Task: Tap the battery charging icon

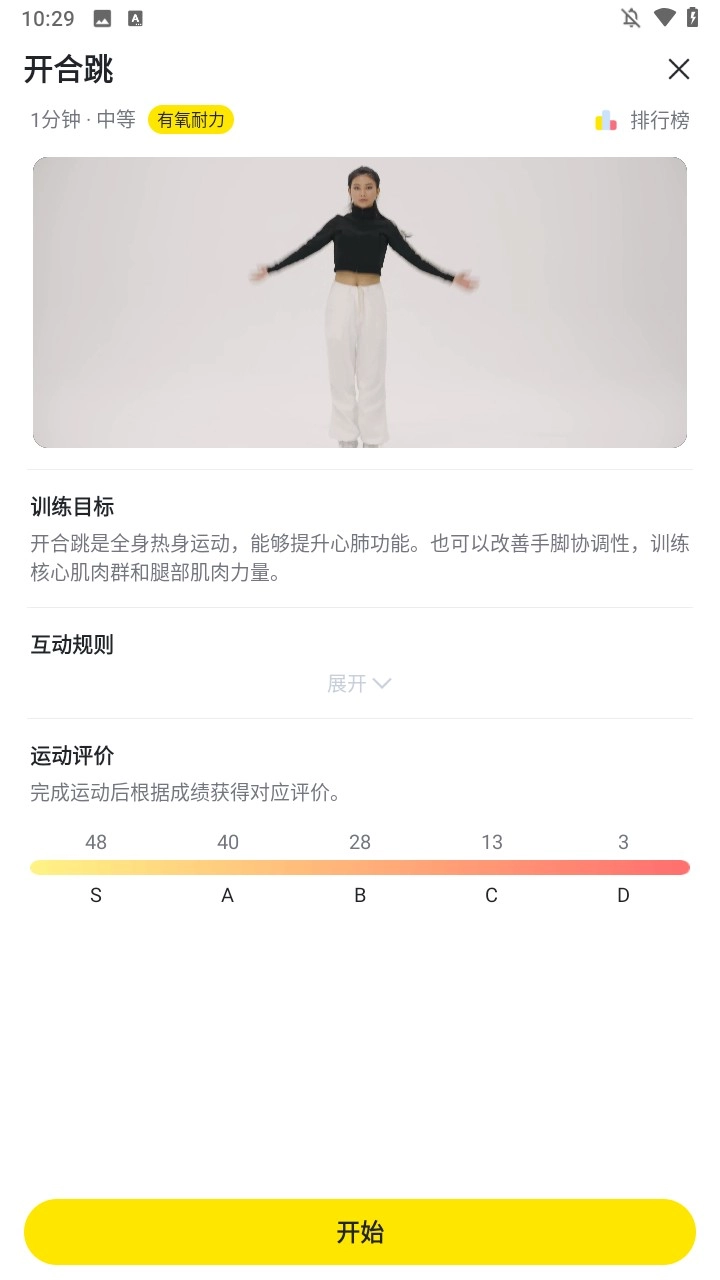Action: point(695,17)
